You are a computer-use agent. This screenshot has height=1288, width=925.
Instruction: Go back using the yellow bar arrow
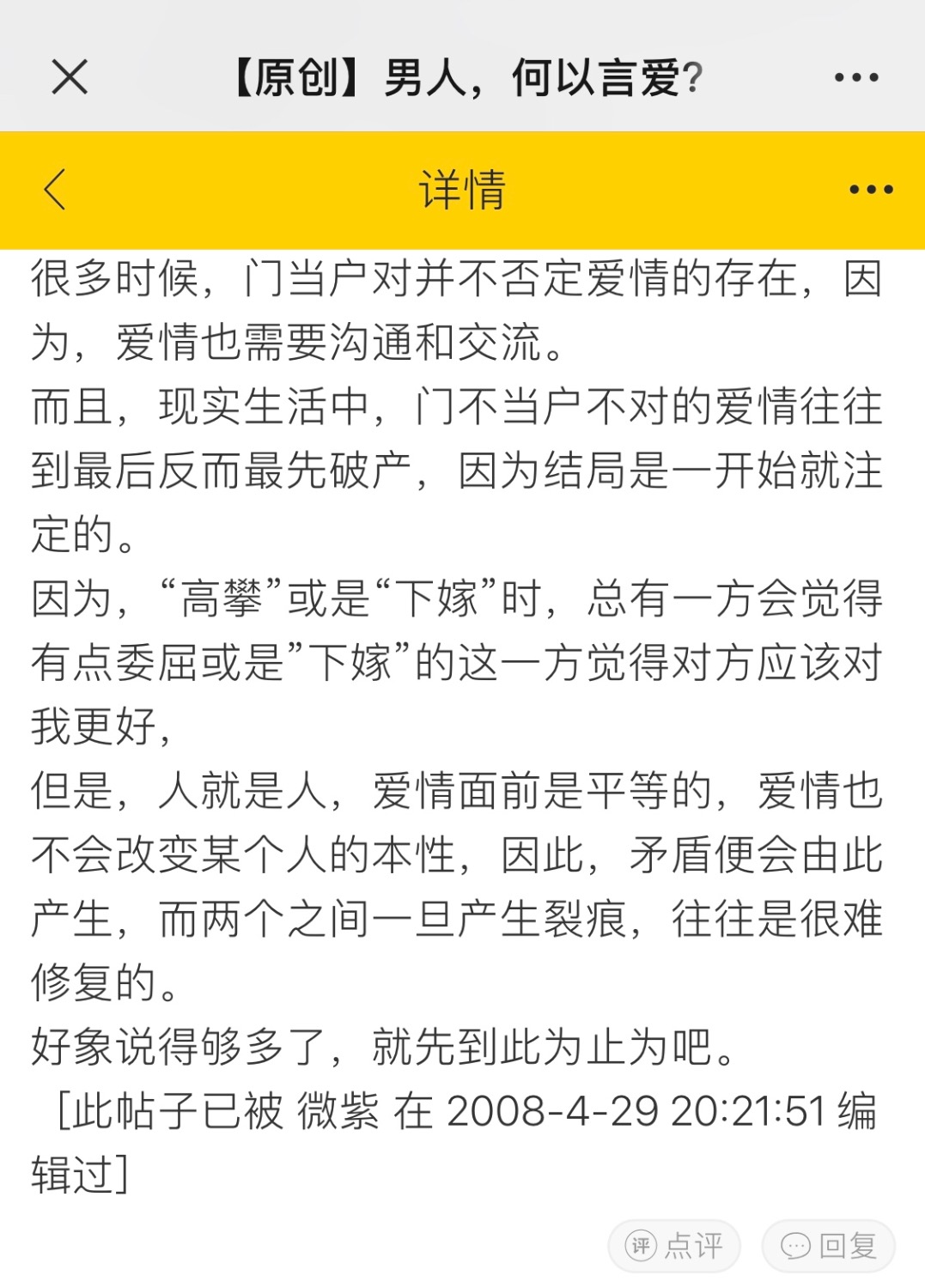55,189
